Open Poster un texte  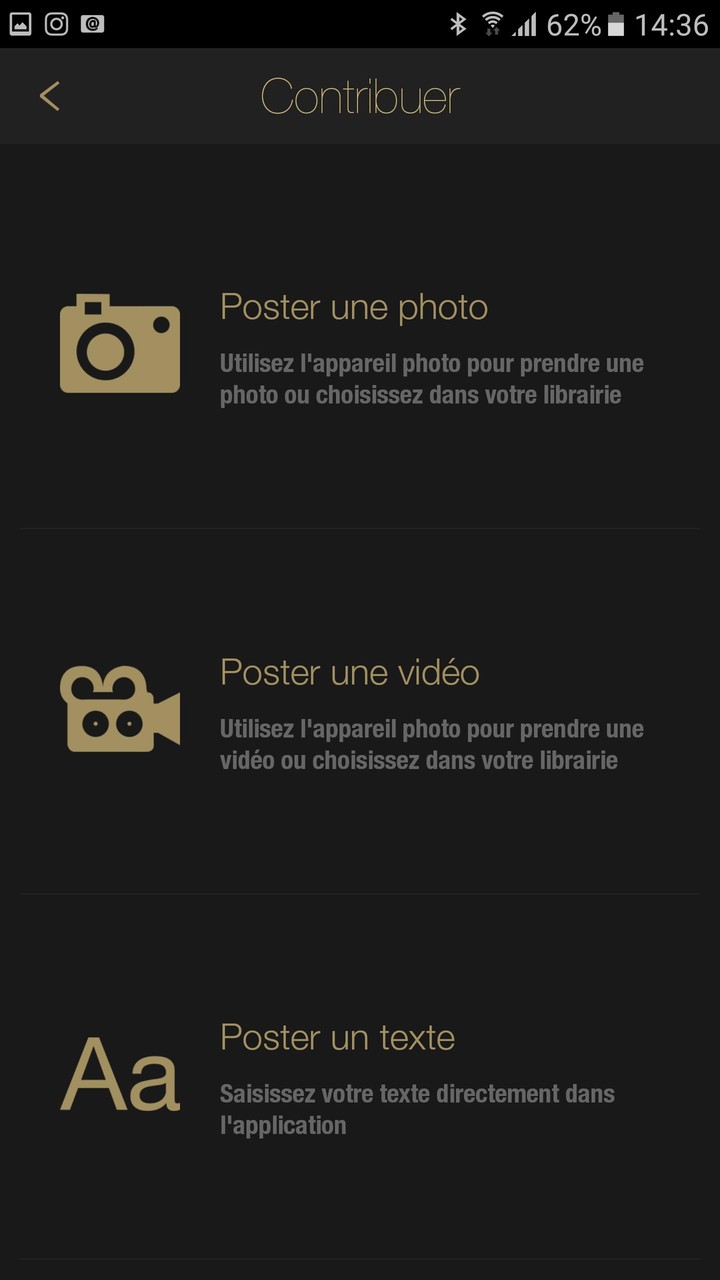(337, 1037)
